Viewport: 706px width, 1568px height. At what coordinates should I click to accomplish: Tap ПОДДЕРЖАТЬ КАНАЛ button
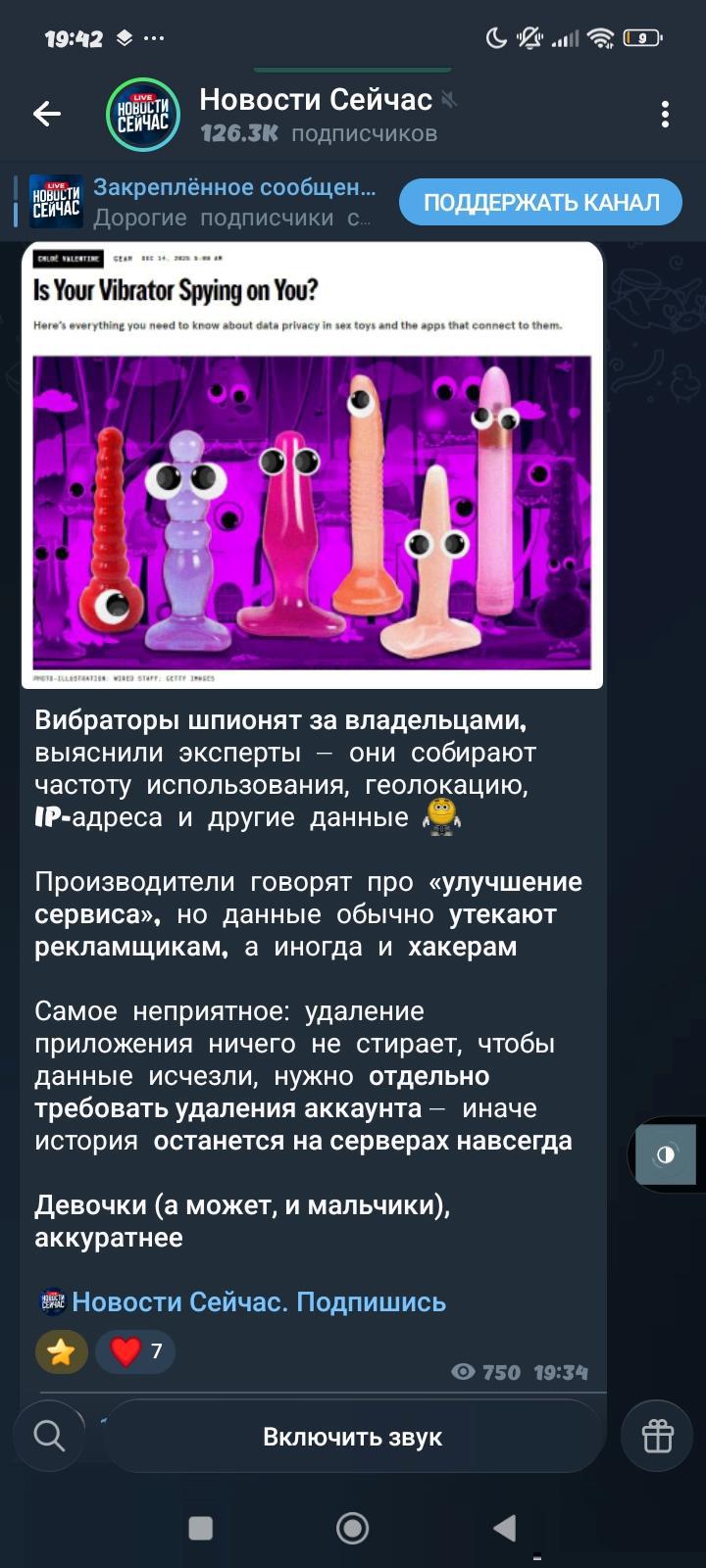[x=540, y=203]
